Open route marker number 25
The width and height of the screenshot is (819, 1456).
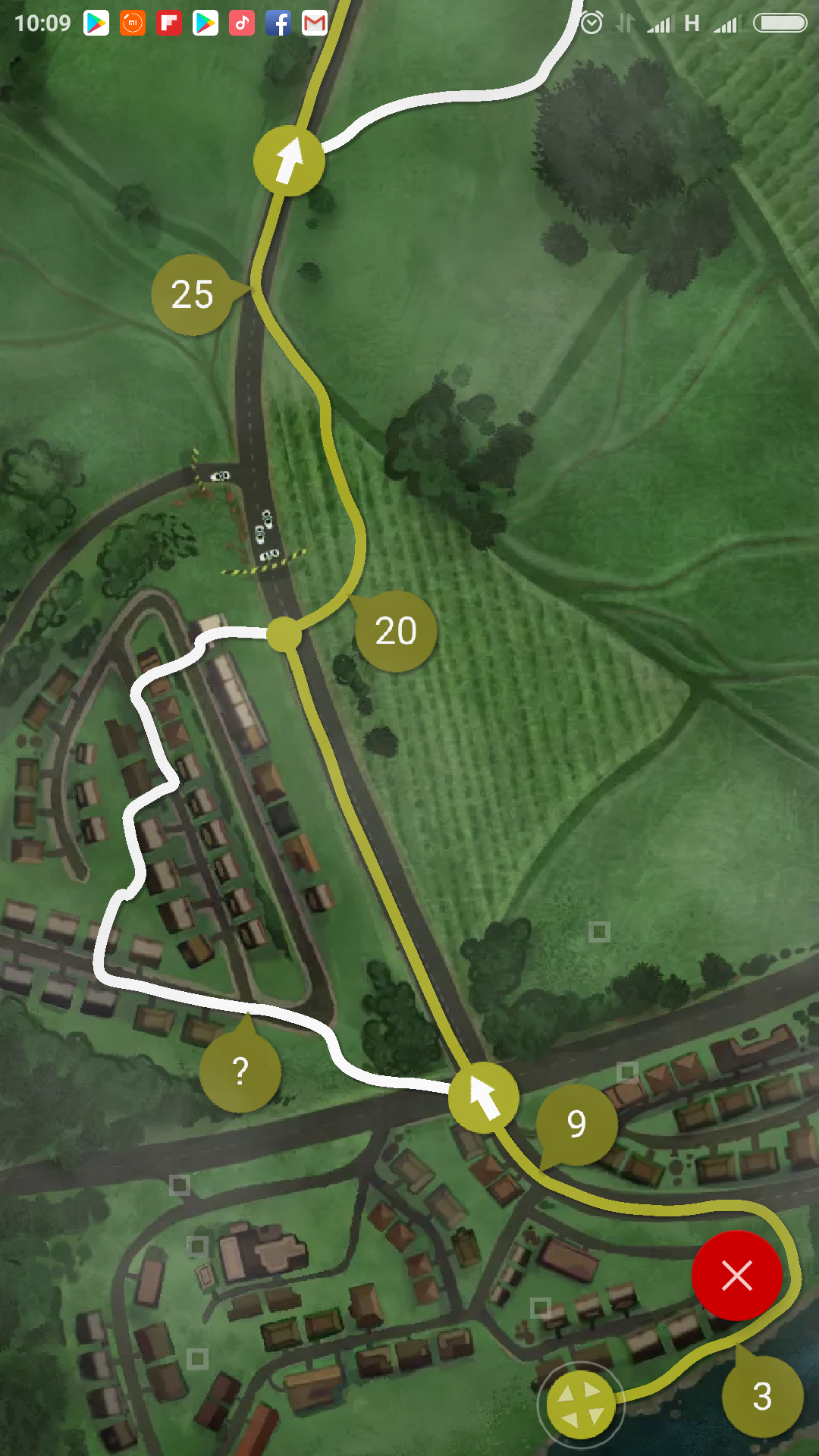pos(193,294)
